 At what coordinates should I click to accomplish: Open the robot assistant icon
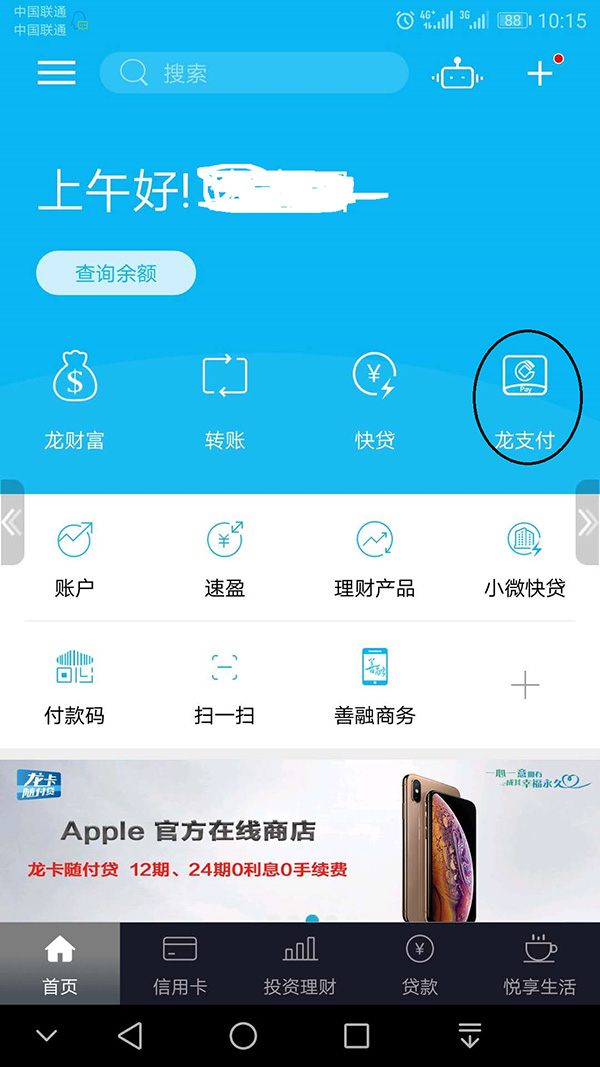tap(457, 73)
